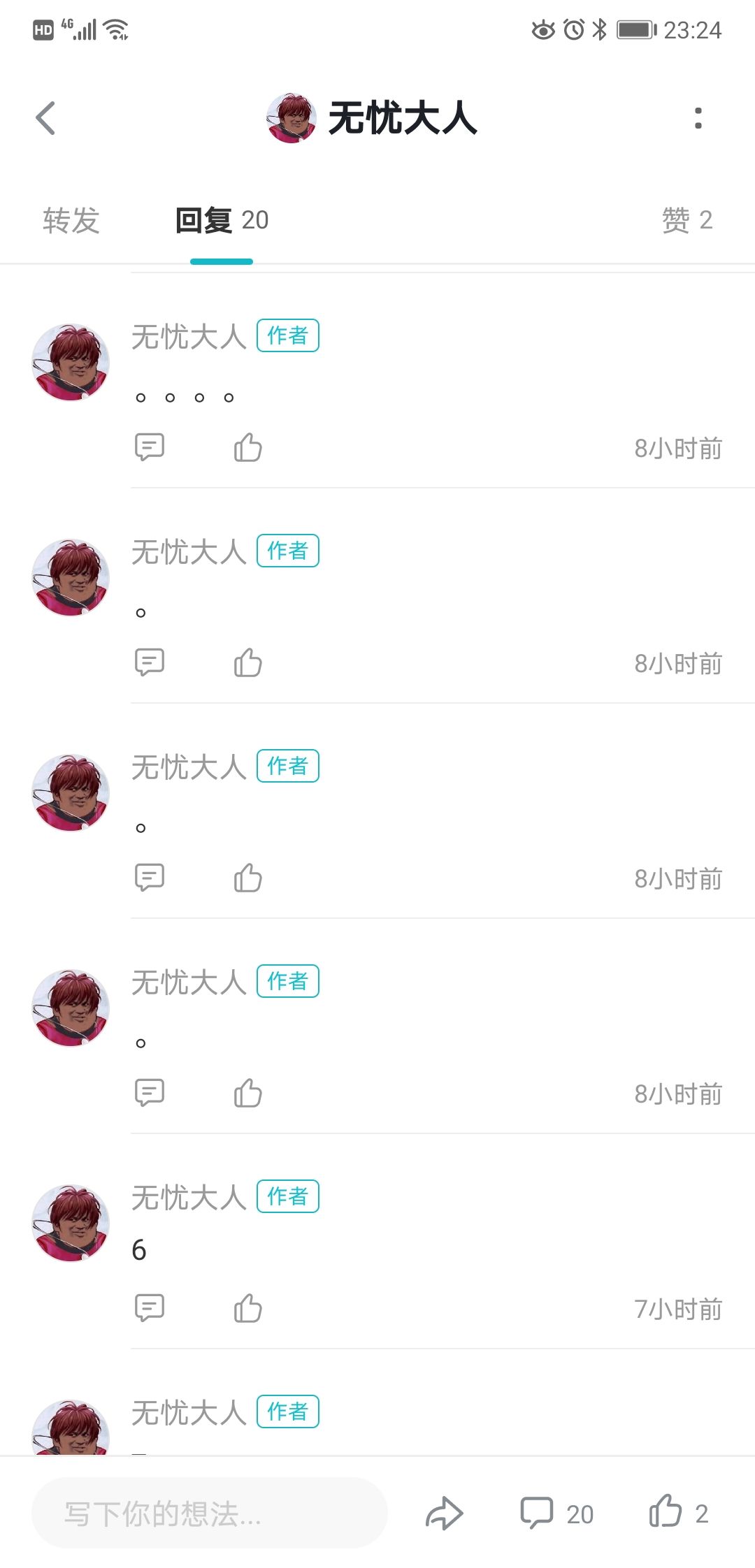Select the 回复 20 tab
Image resolution: width=755 pixels, height=1568 pixels.
222,221
